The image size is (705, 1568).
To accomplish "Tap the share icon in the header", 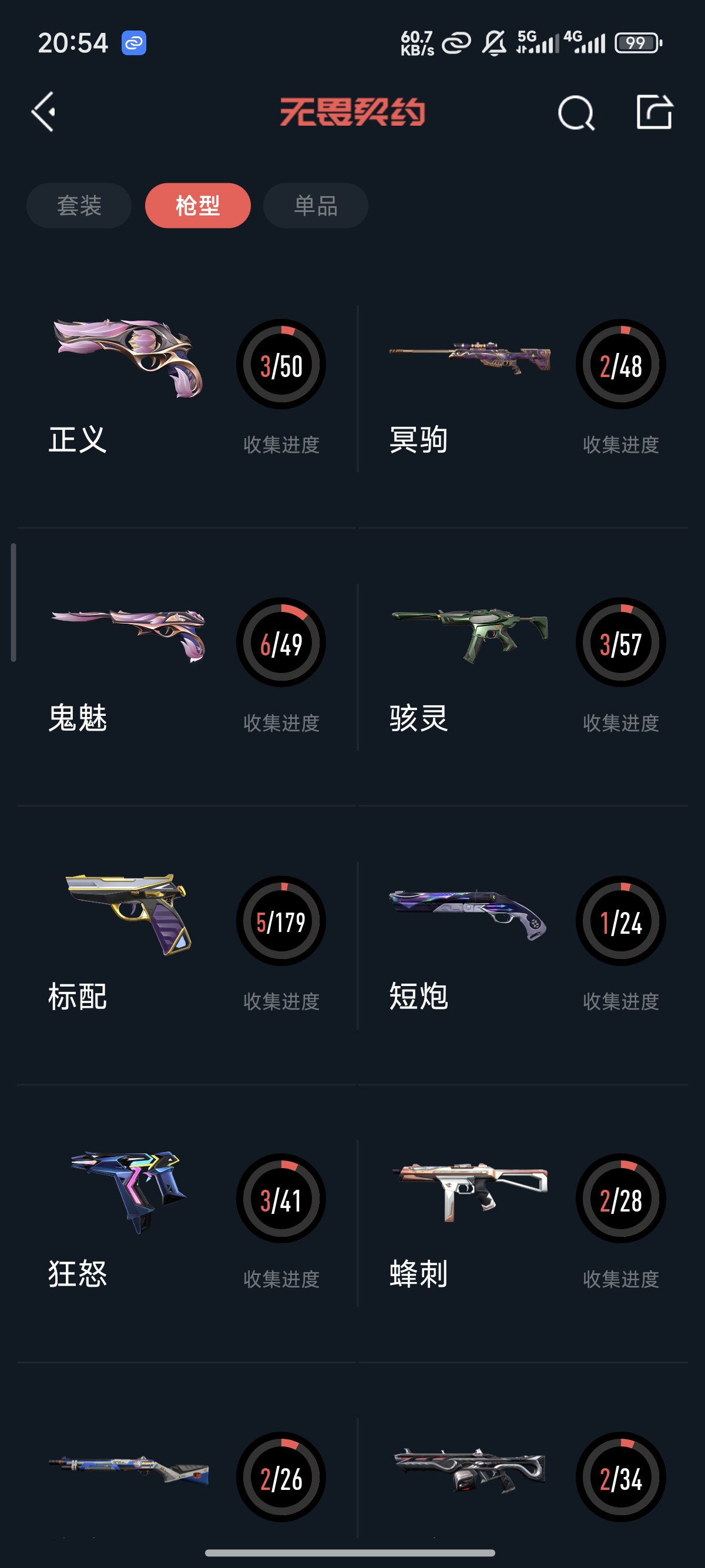I will pos(654,112).
